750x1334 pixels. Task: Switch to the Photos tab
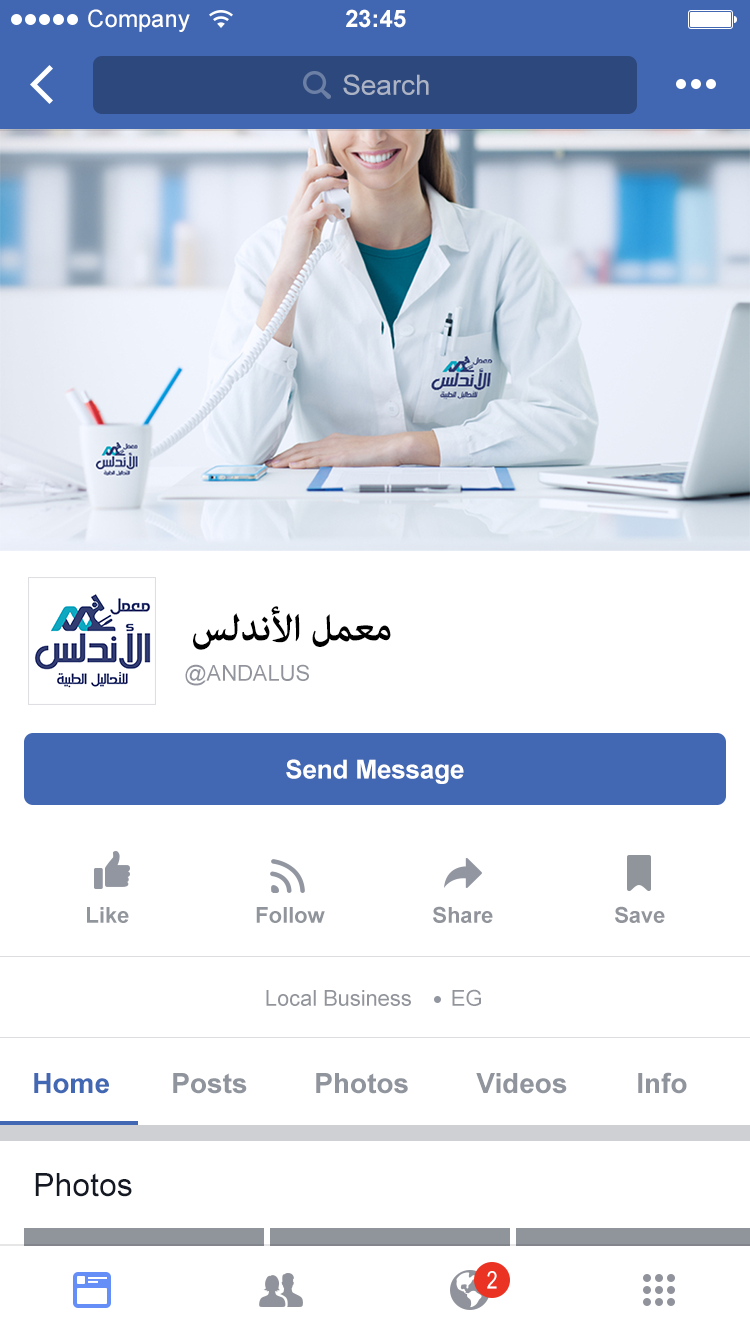[x=361, y=1084]
